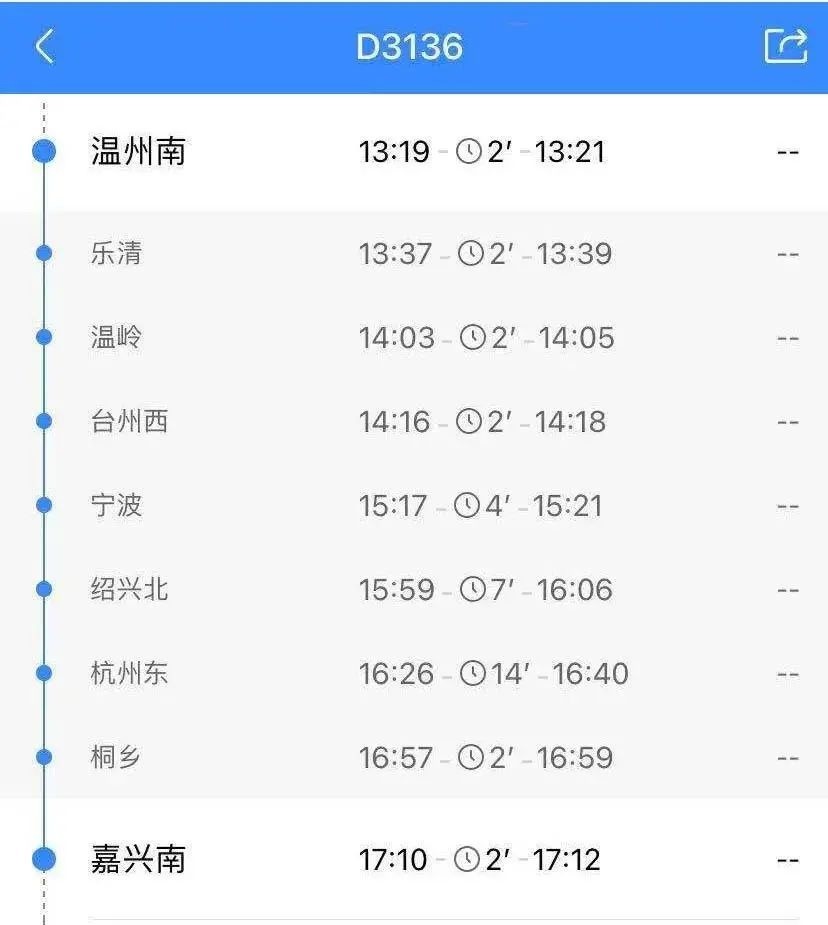Tap the back arrow icon

coord(42,45)
